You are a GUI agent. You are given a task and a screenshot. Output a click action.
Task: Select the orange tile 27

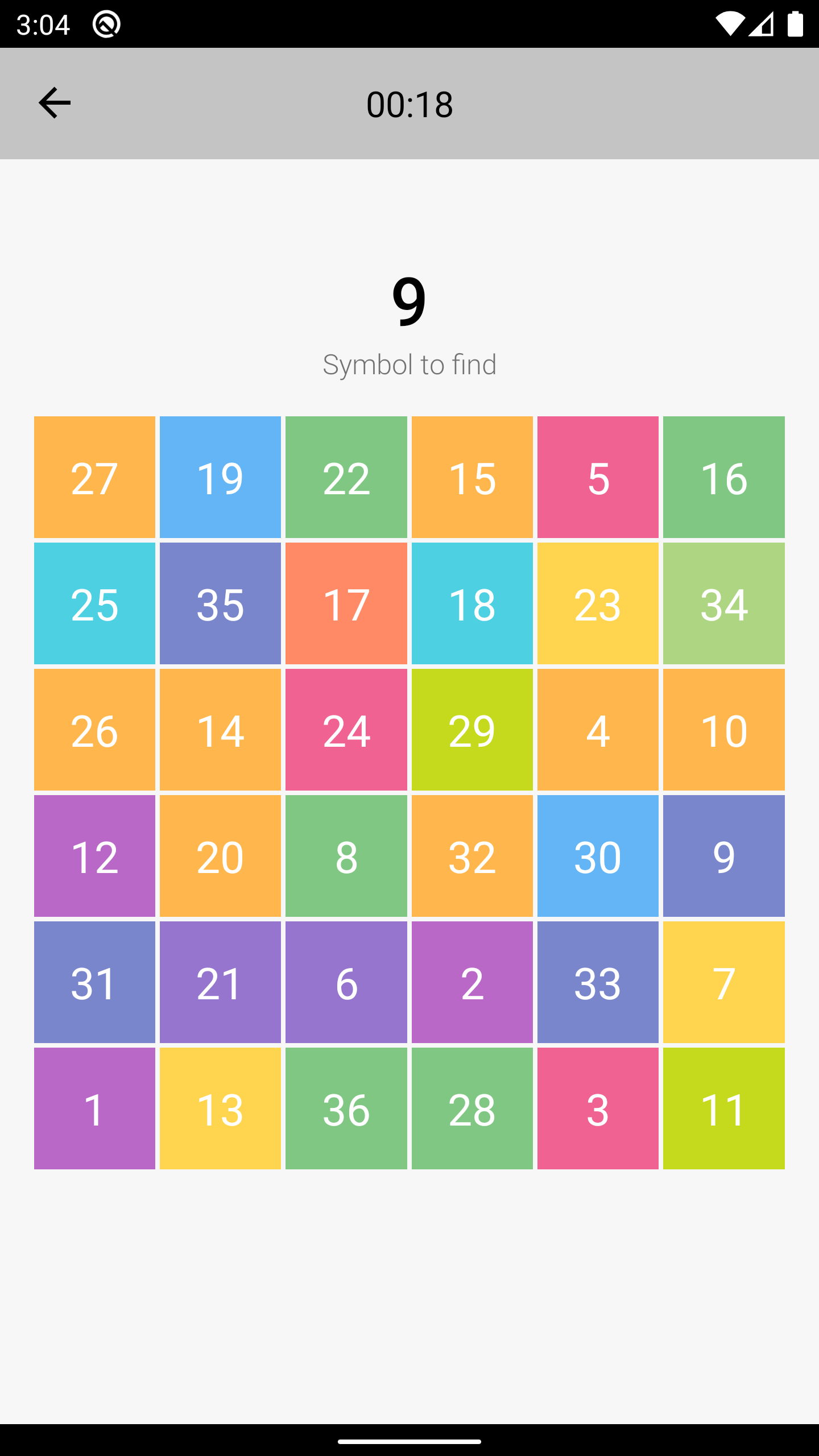(94, 477)
